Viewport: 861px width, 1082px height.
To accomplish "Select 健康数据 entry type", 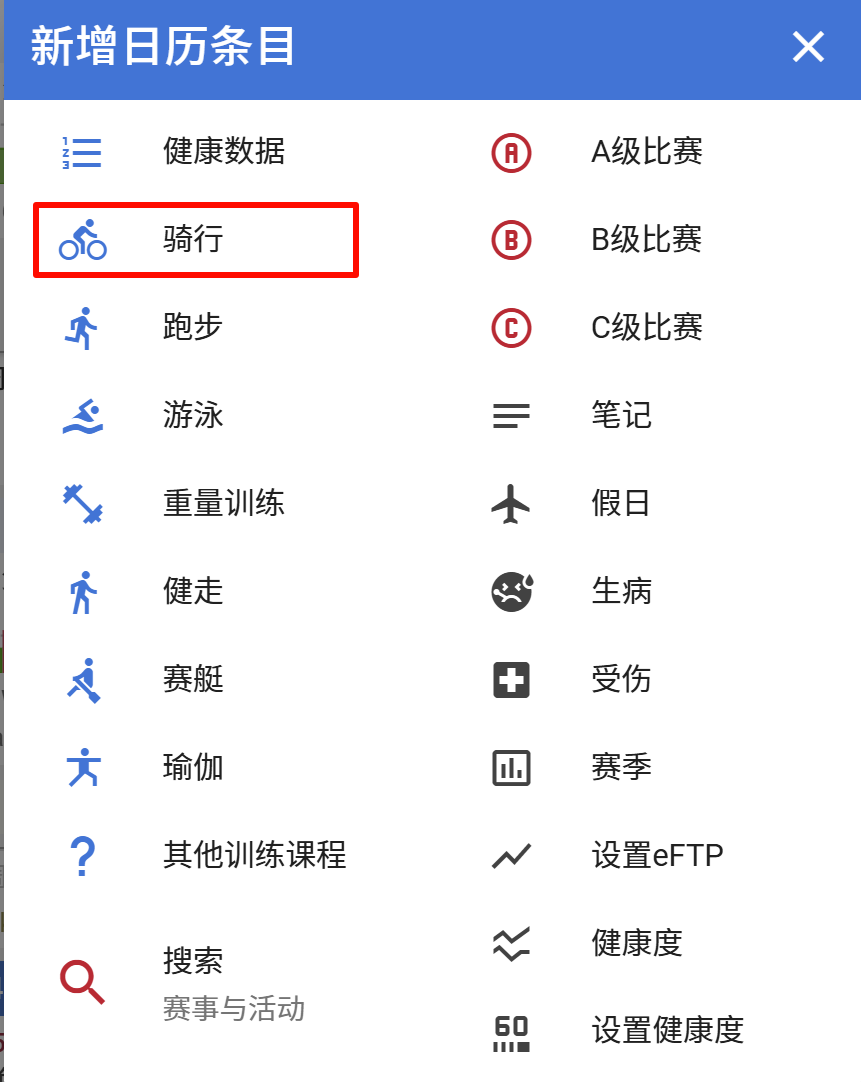I will pyautogui.click(x=223, y=152).
